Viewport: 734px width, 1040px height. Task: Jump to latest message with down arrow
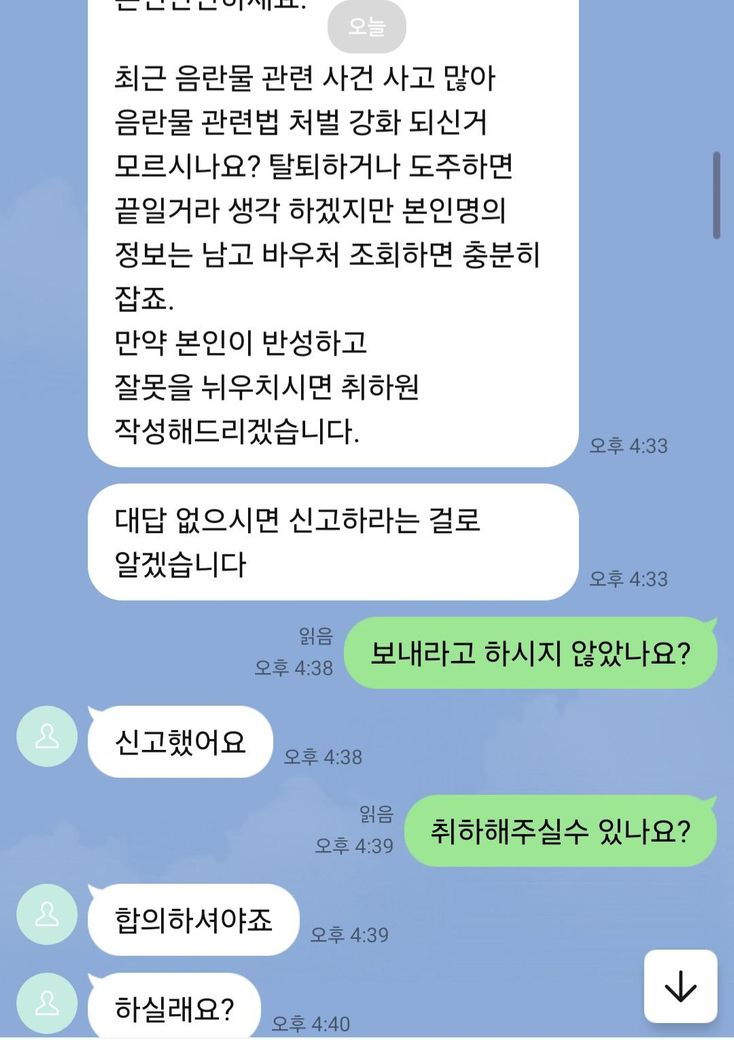(x=680, y=986)
